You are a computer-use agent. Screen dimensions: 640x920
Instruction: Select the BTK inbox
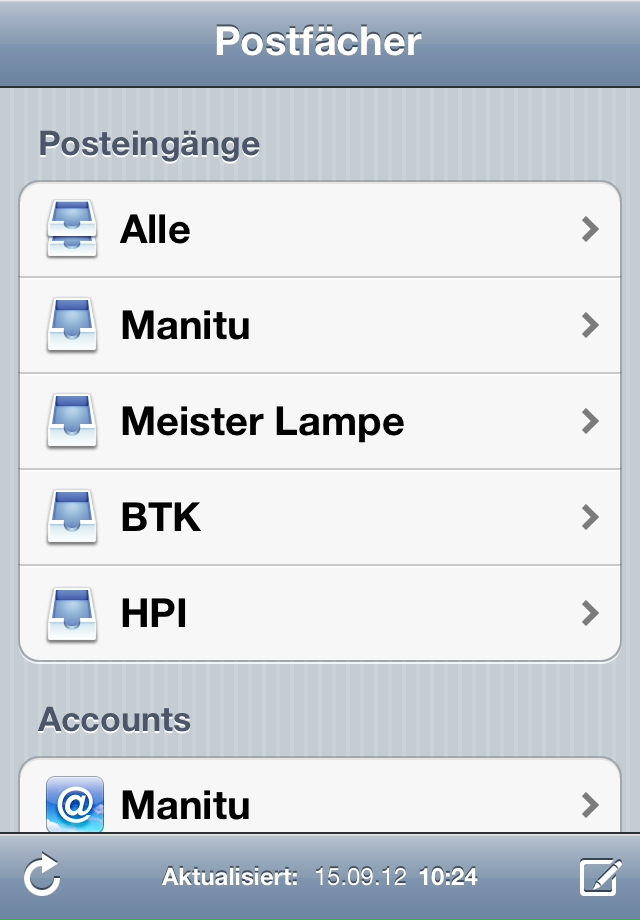point(320,518)
